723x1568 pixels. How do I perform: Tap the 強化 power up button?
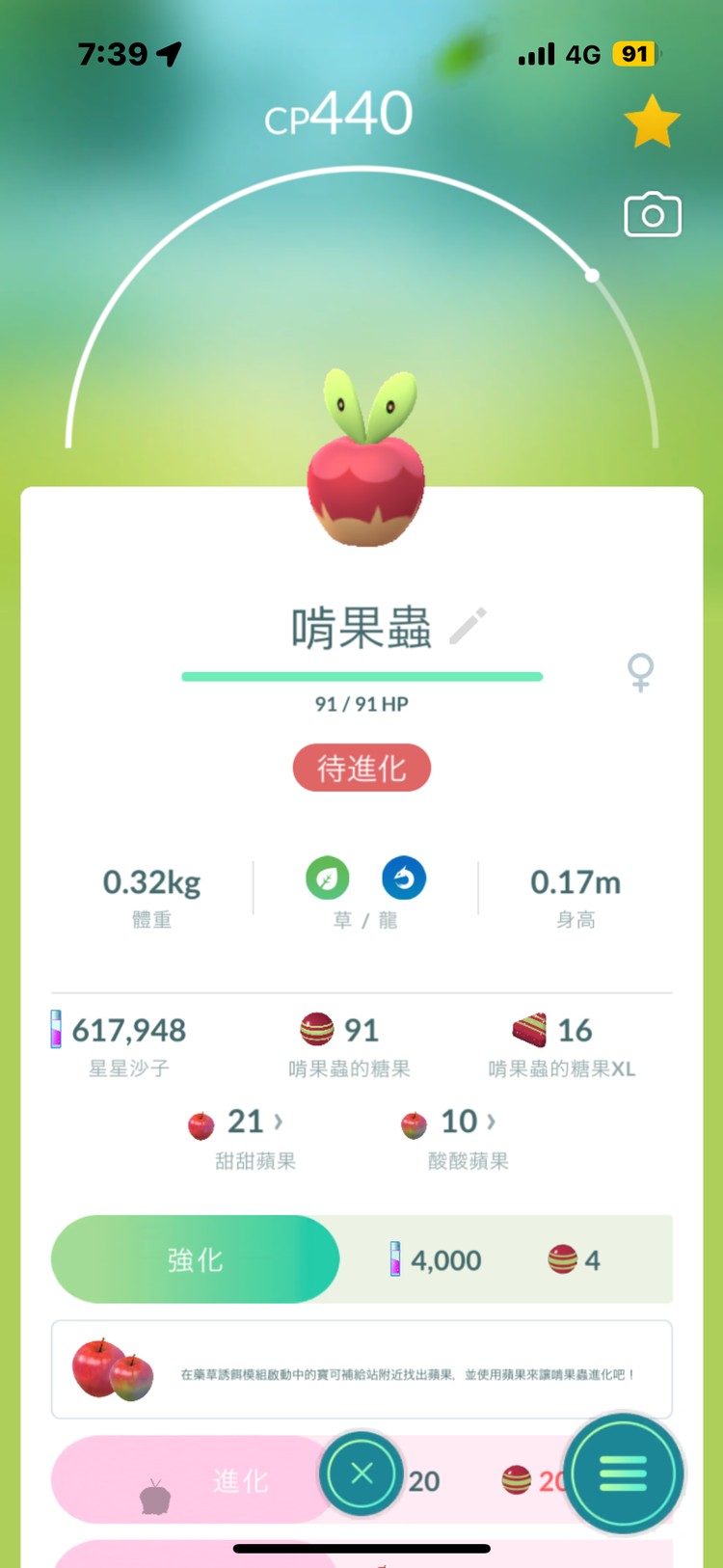pos(196,1259)
